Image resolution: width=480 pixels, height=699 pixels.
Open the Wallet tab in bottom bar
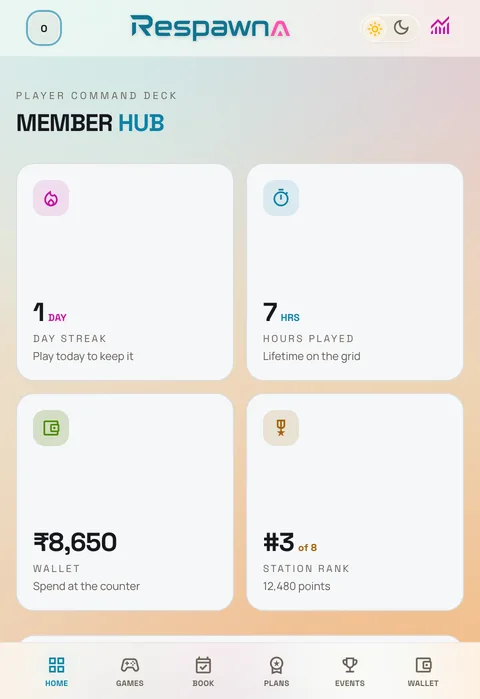click(x=423, y=671)
